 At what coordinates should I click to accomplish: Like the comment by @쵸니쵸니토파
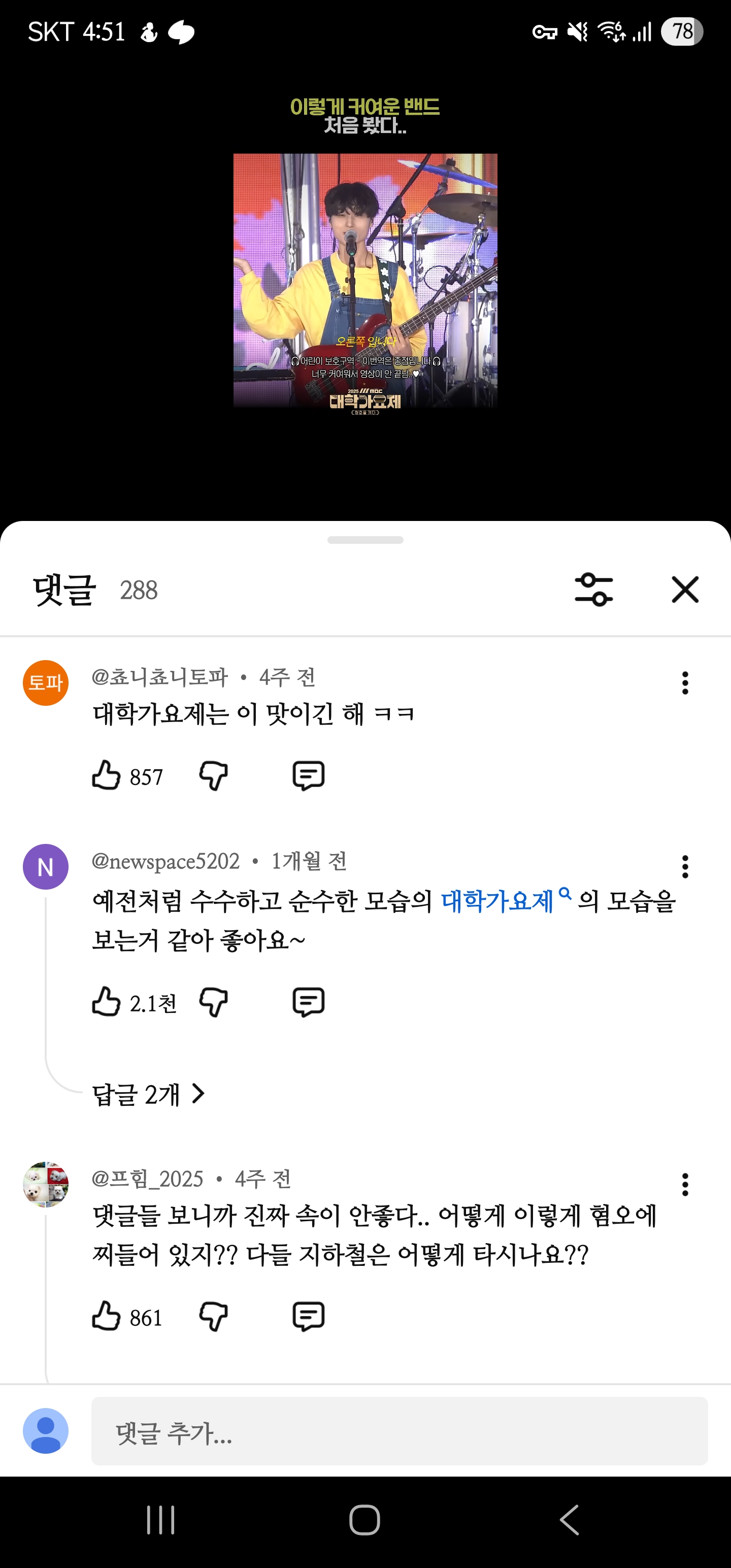coord(106,775)
